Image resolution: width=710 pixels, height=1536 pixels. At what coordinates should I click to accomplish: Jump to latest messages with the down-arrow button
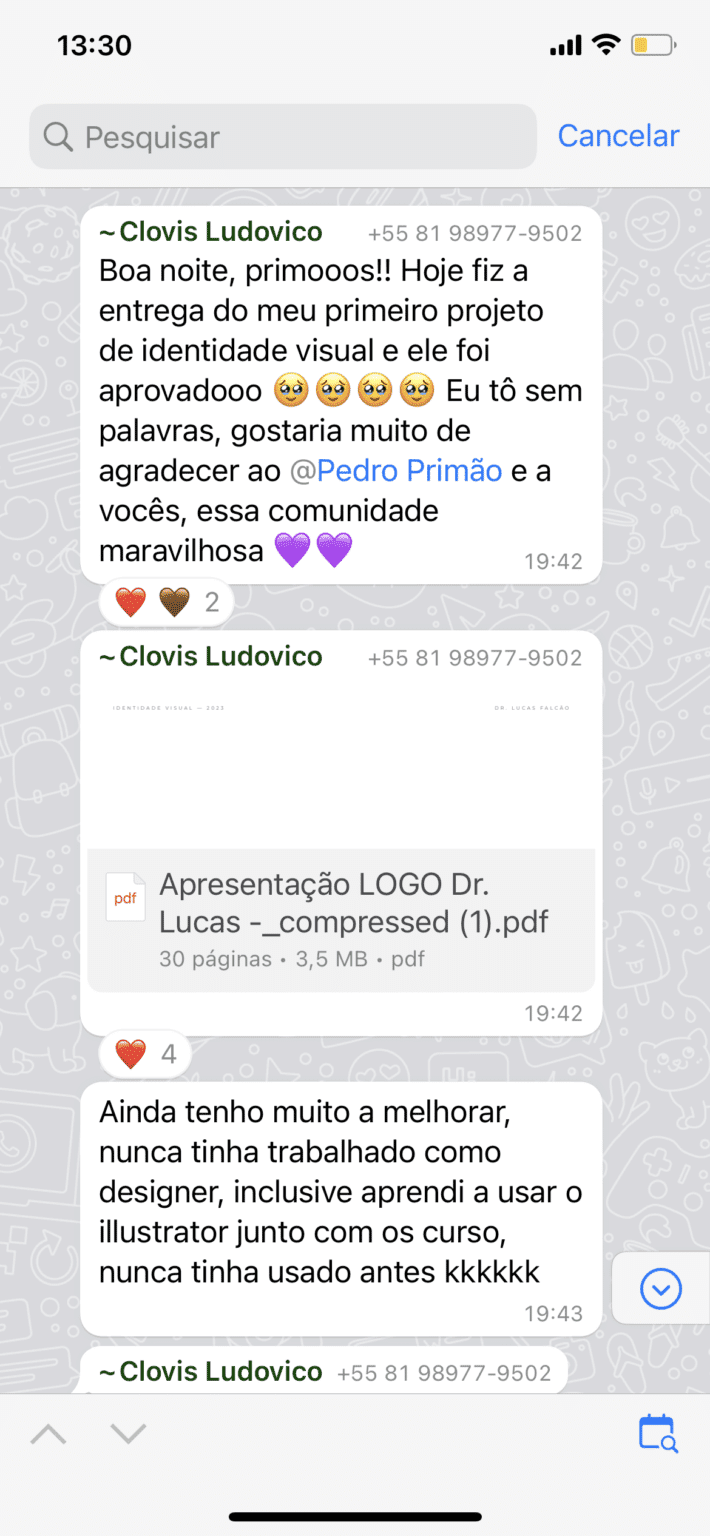pos(660,1289)
